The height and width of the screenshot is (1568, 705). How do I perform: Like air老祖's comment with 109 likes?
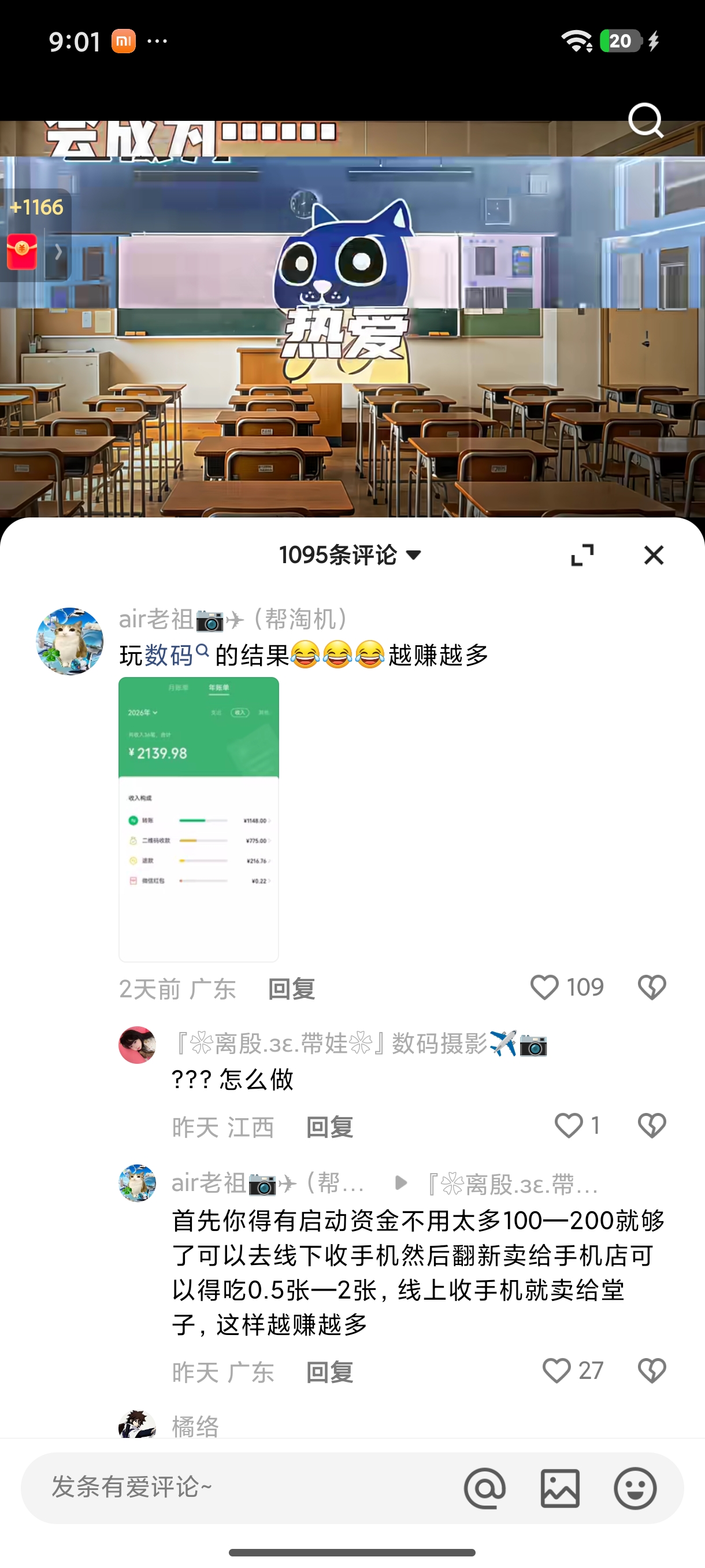point(544,988)
